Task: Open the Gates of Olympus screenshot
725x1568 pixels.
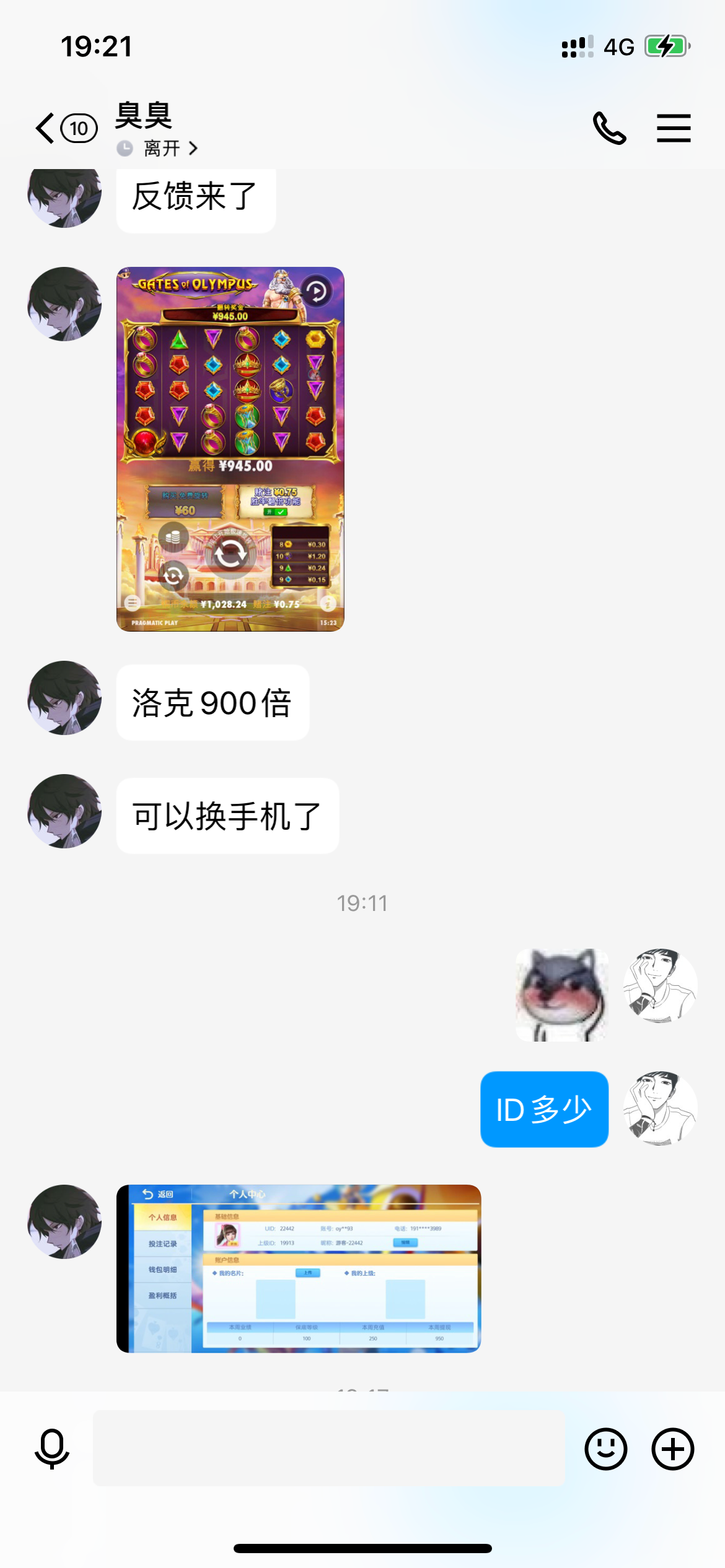Action: click(x=231, y=449)
